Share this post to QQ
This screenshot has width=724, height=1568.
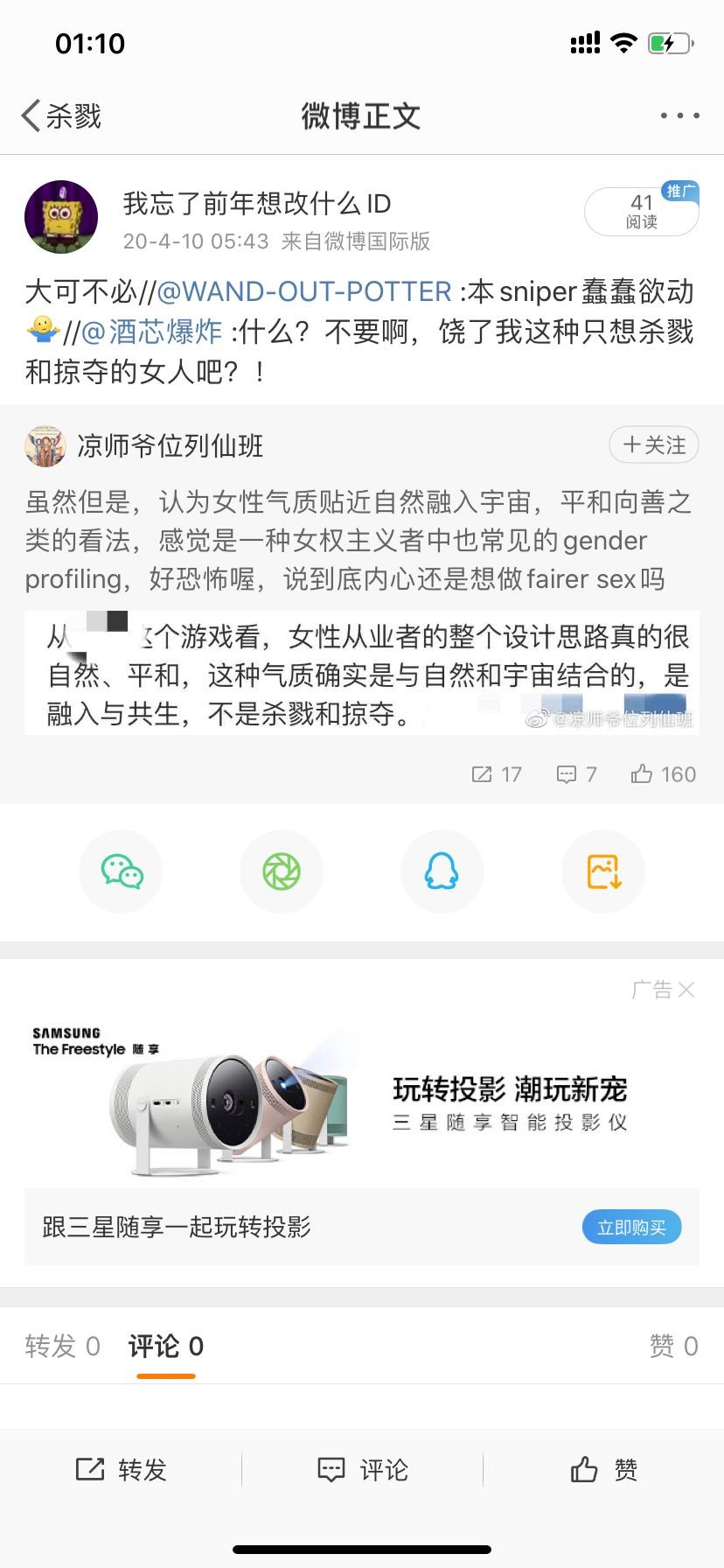coord(442,871)
